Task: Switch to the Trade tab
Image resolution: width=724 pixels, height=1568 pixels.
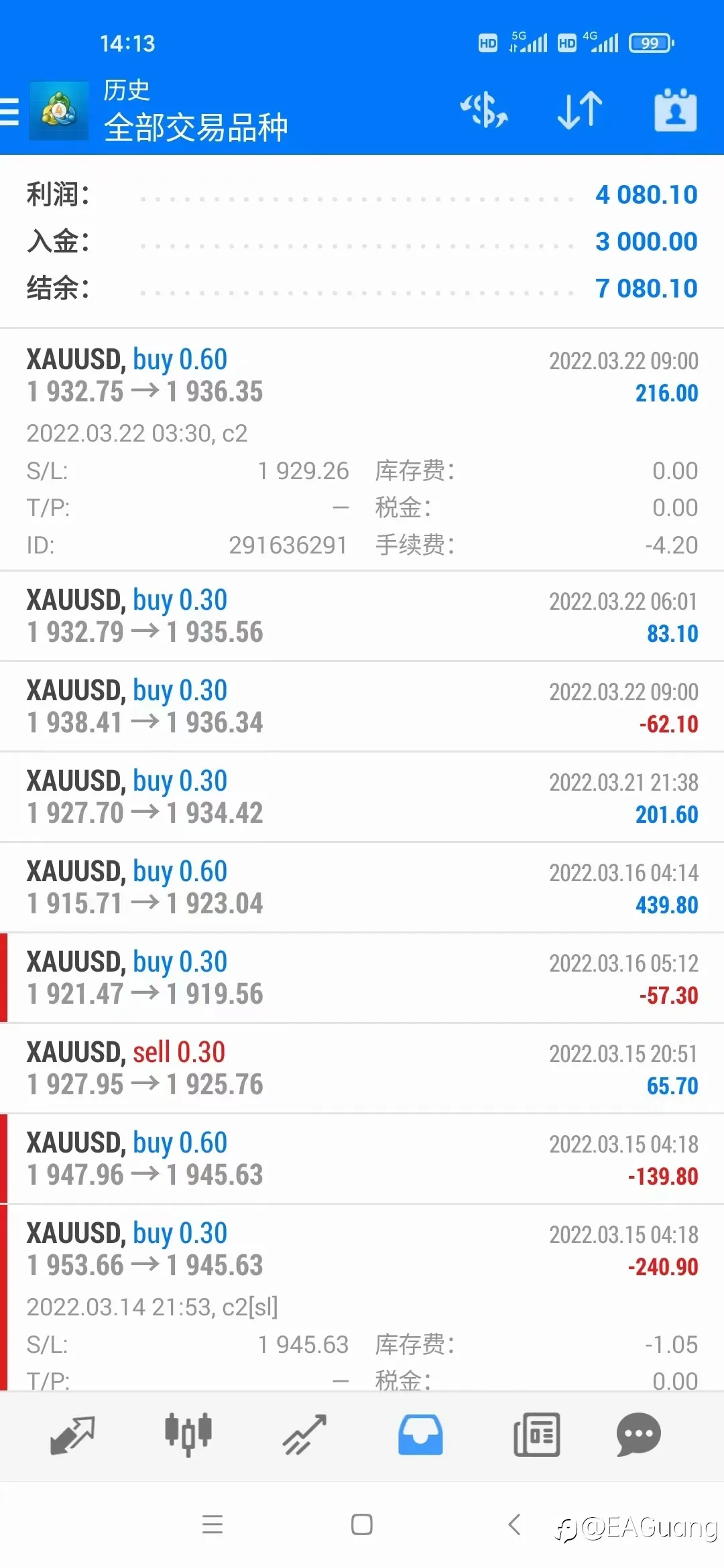Action: 304,1435
